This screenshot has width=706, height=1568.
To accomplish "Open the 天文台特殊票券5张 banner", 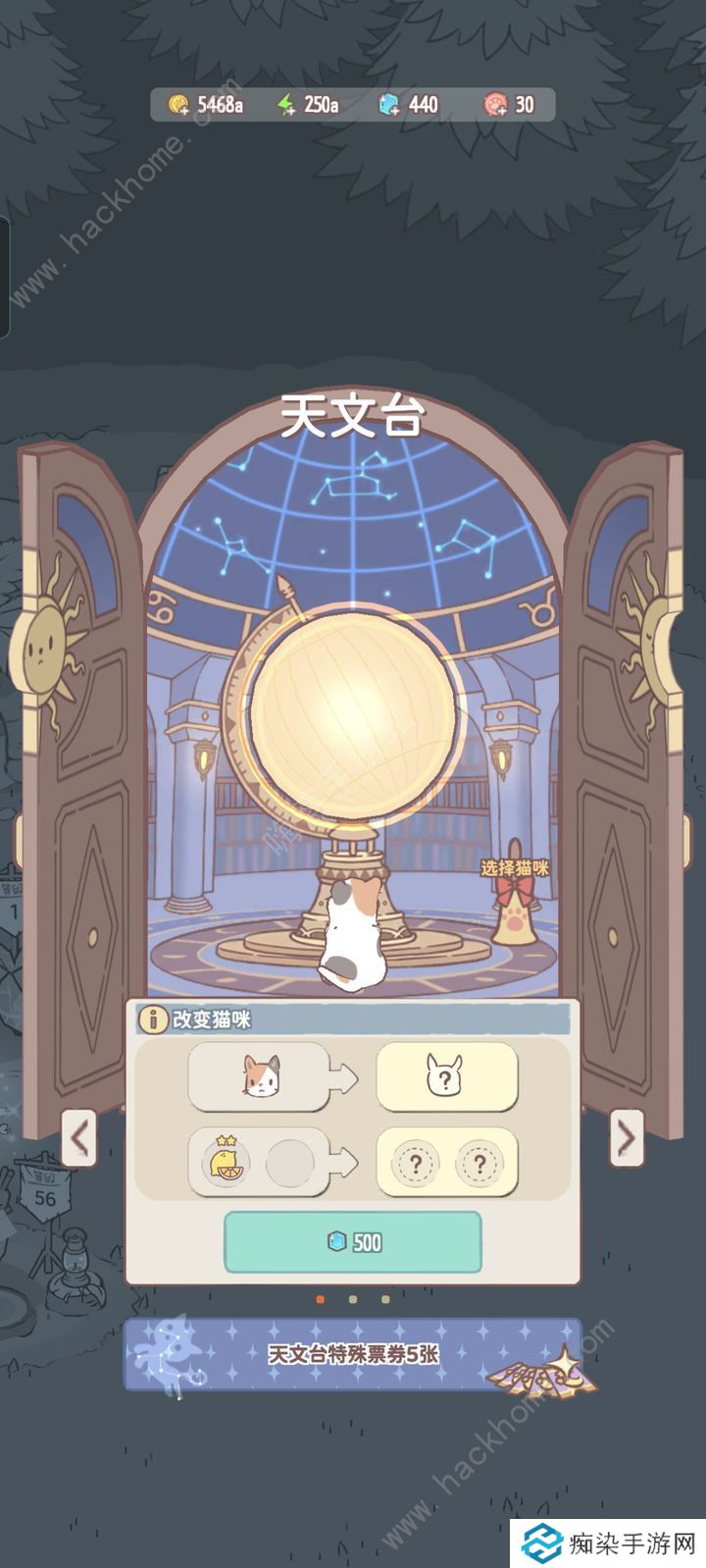I will point(353,1353).
